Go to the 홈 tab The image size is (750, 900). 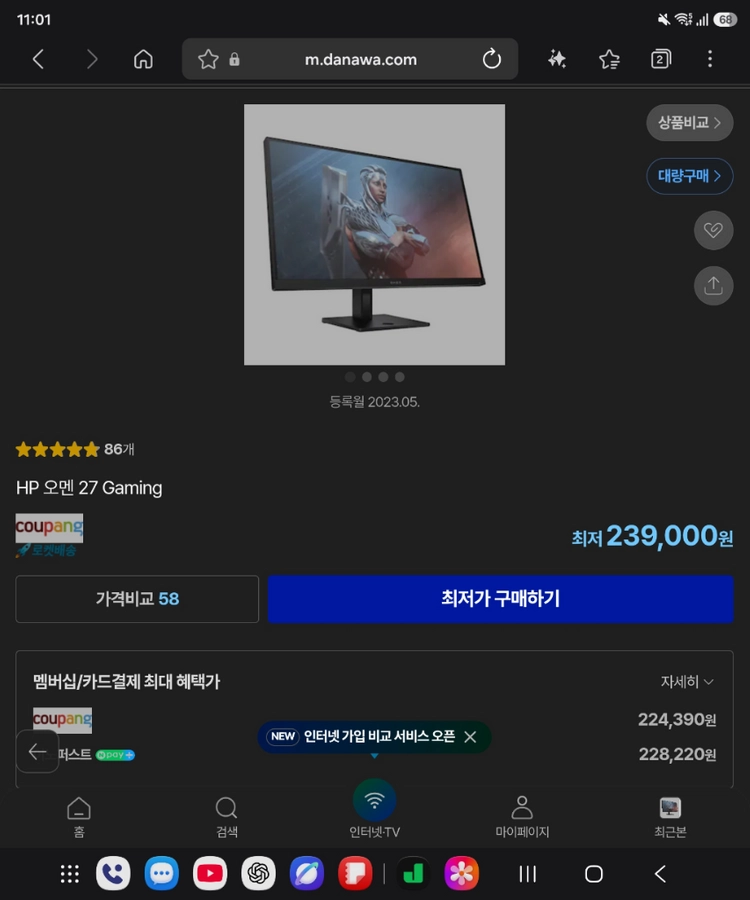tap(79, 817)
